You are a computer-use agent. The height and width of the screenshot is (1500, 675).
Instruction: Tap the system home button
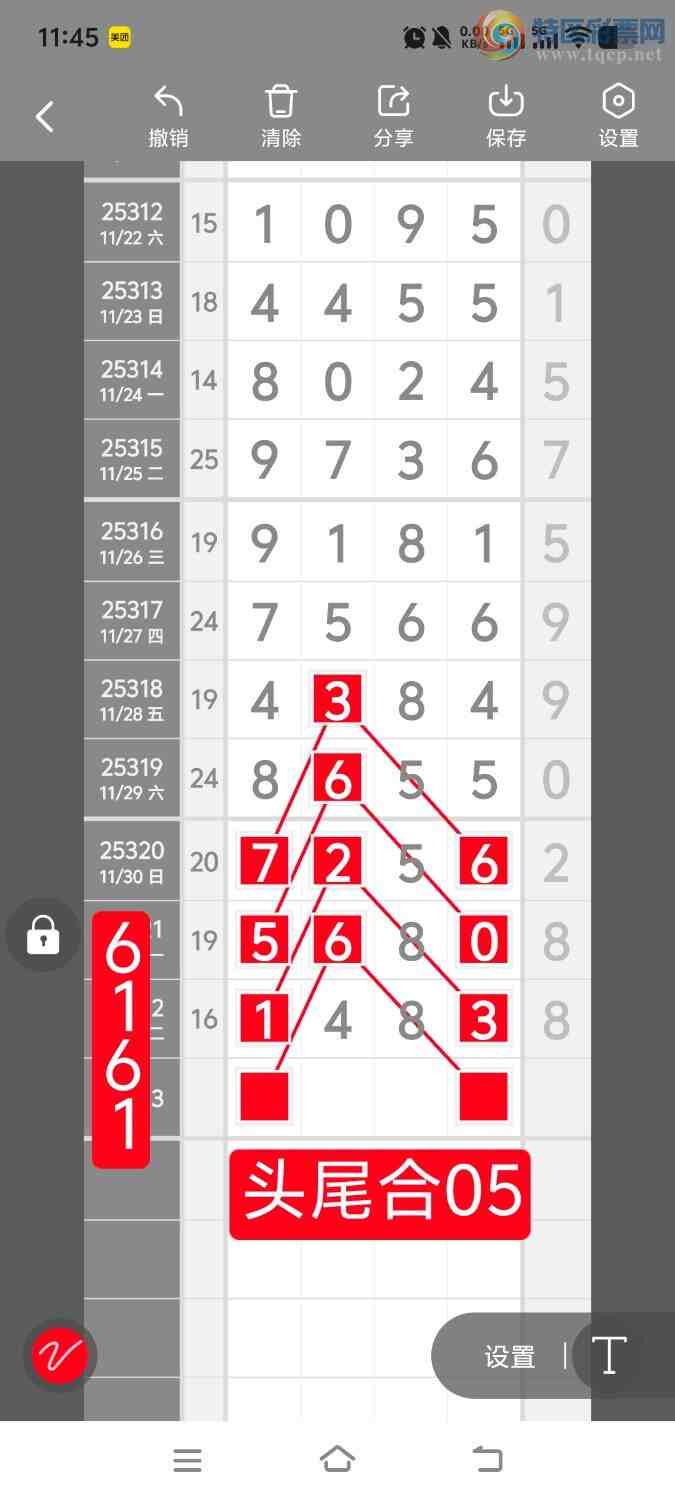coord(337,1460)
